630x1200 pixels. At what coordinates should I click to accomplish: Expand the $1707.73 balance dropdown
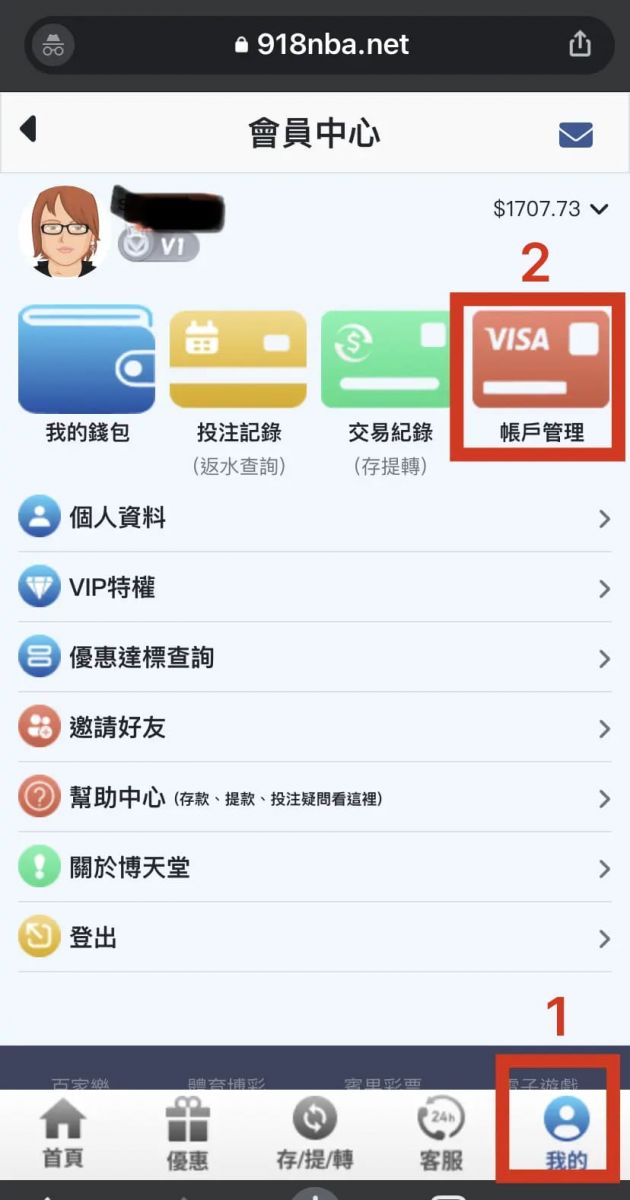pos(550,209)
